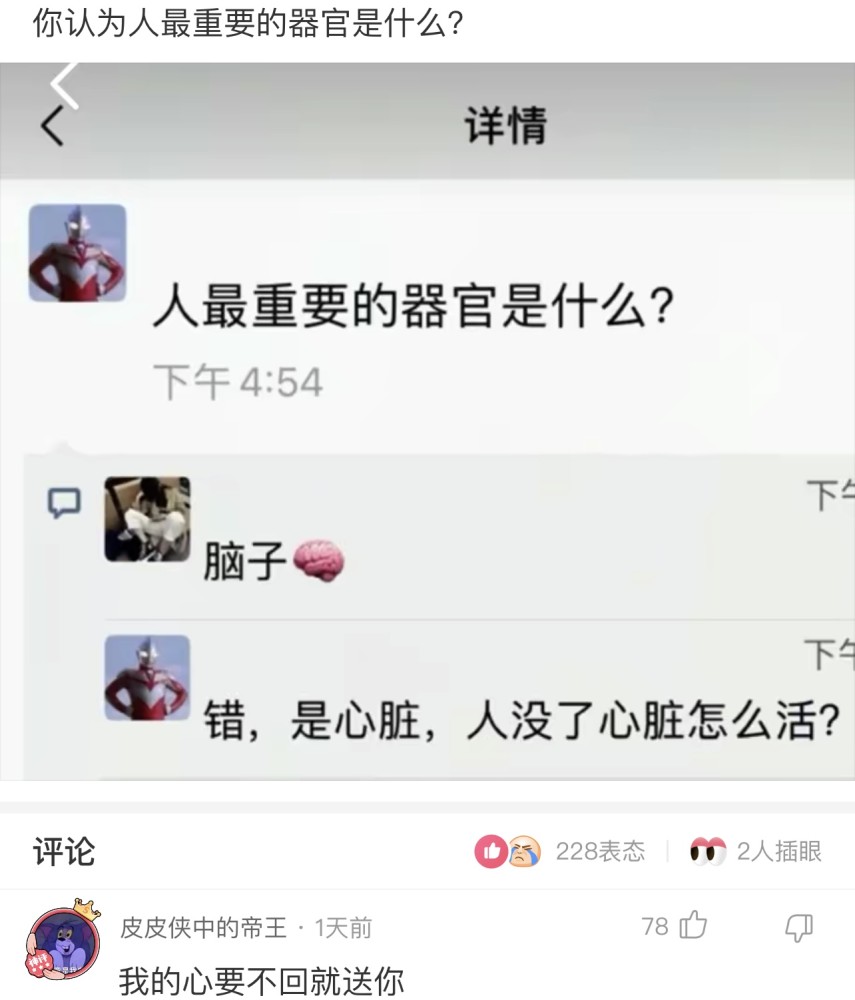855x1000 pixels.
Task: Dislike the comment by 皮皮侠中的帝王
Action: [798, 928]
